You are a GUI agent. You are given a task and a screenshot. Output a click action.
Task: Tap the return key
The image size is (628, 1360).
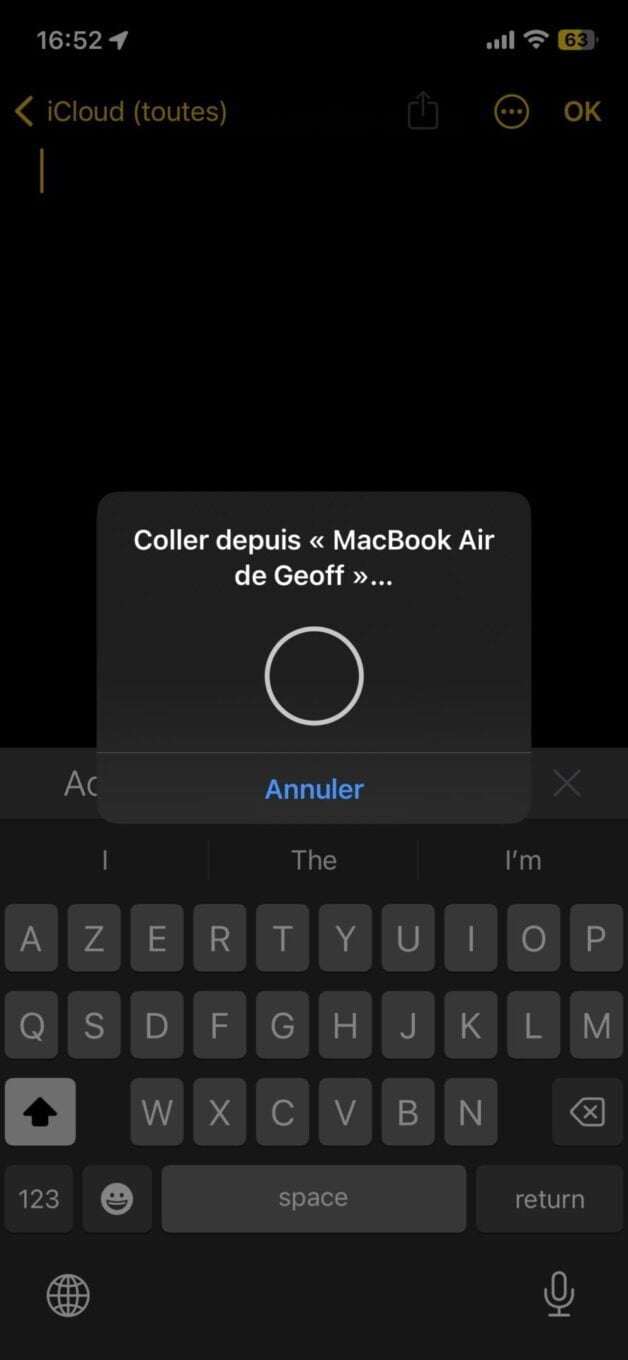tap(549, 1198)
